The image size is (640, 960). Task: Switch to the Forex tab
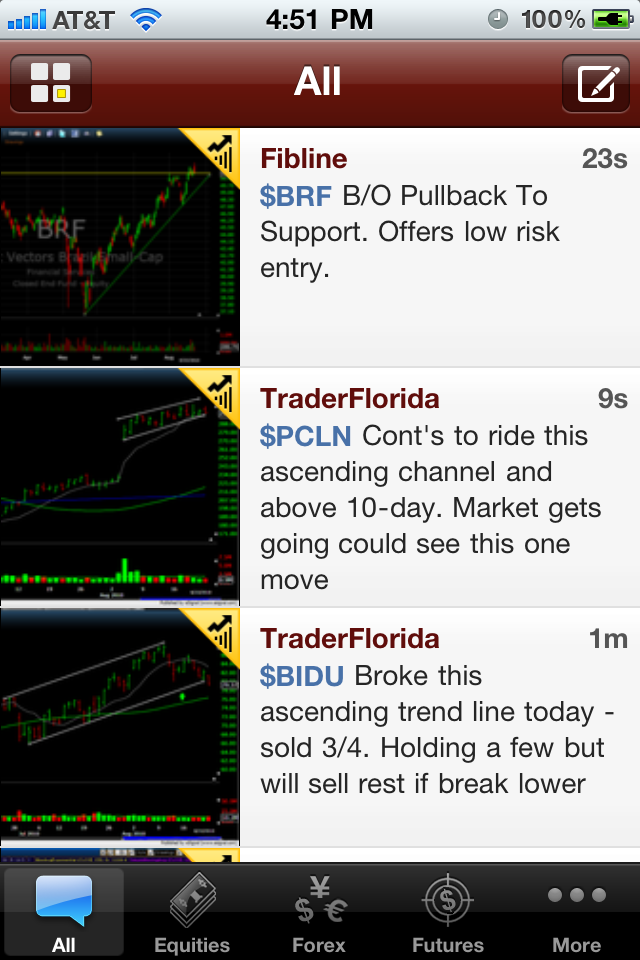319,914
